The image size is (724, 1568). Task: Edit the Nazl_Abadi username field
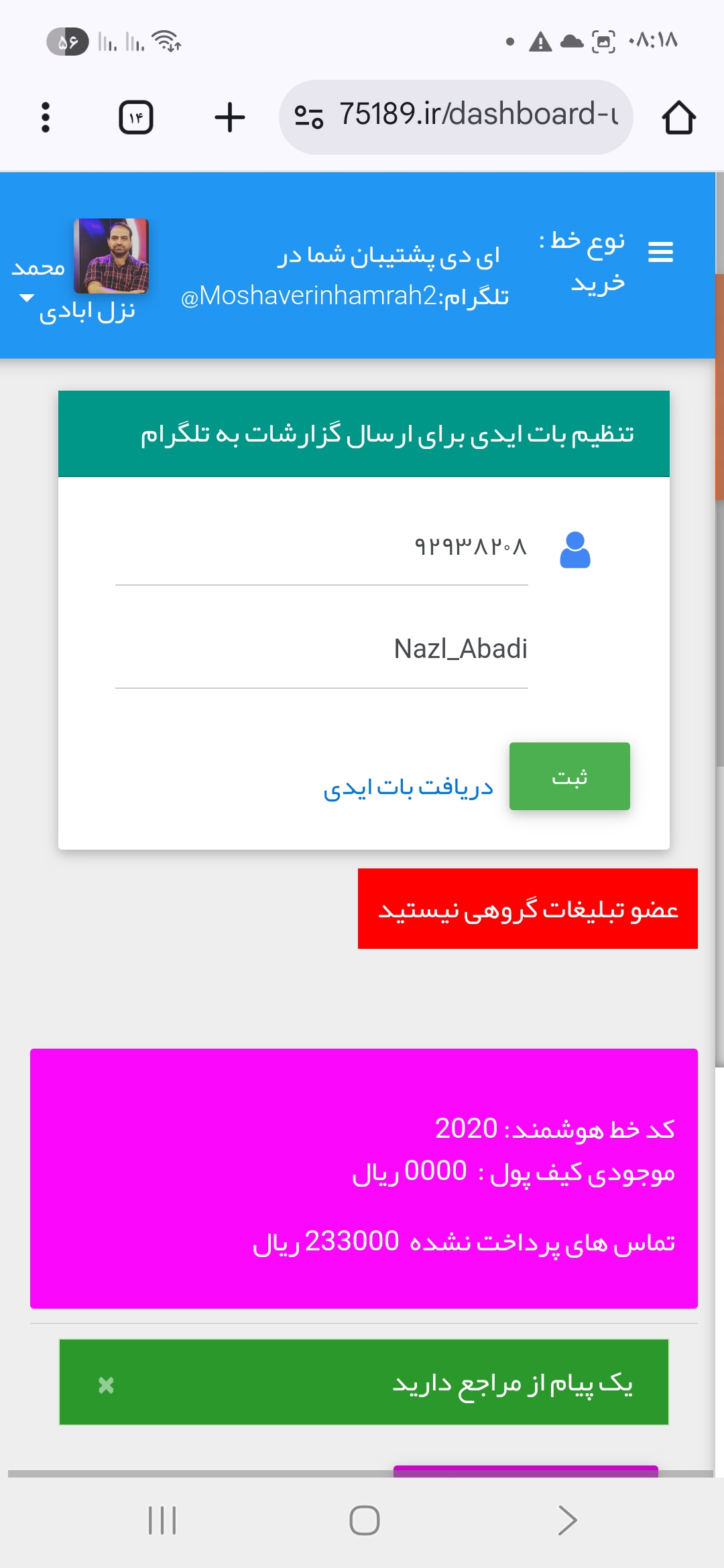(322, 649)
